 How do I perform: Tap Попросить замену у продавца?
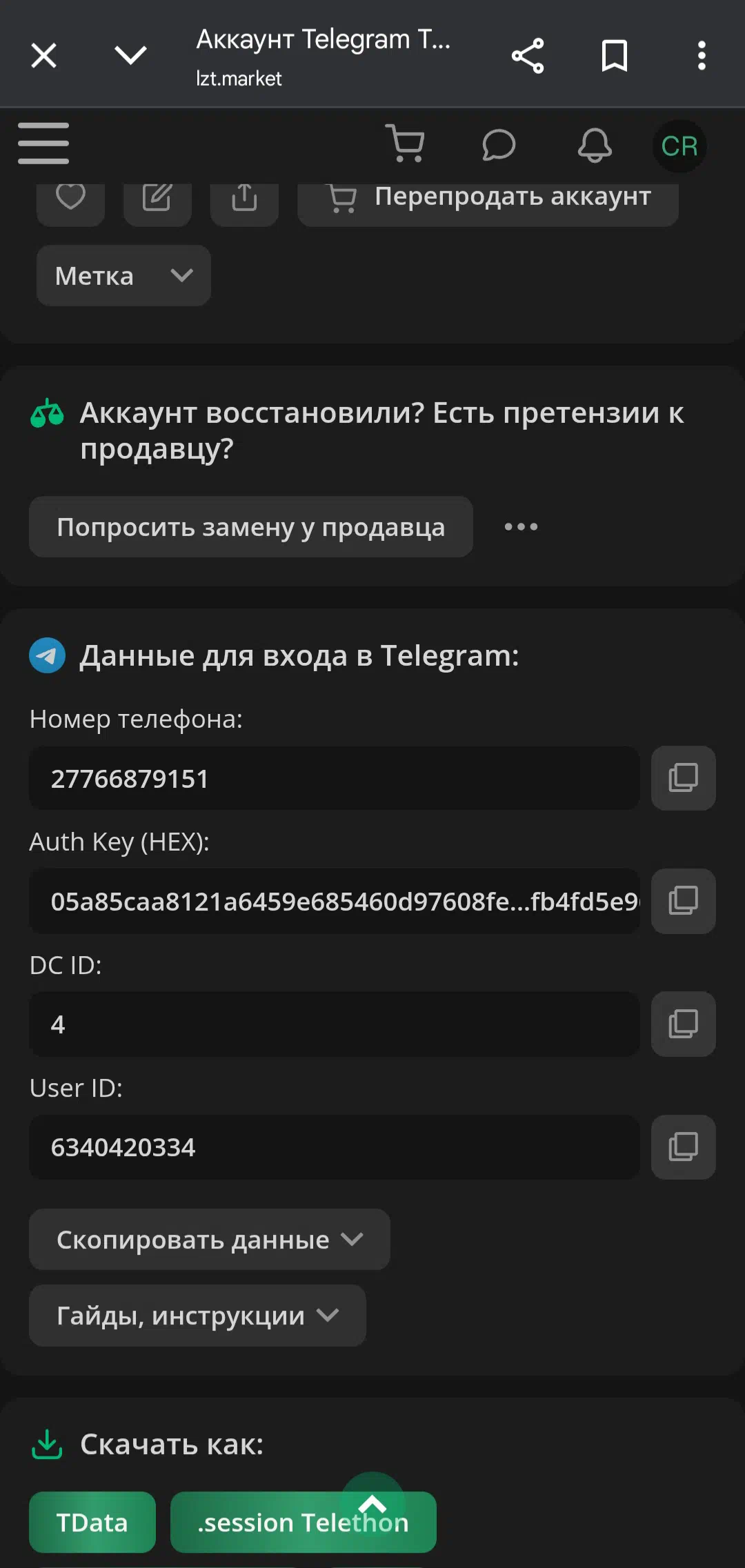coord(251,527)
